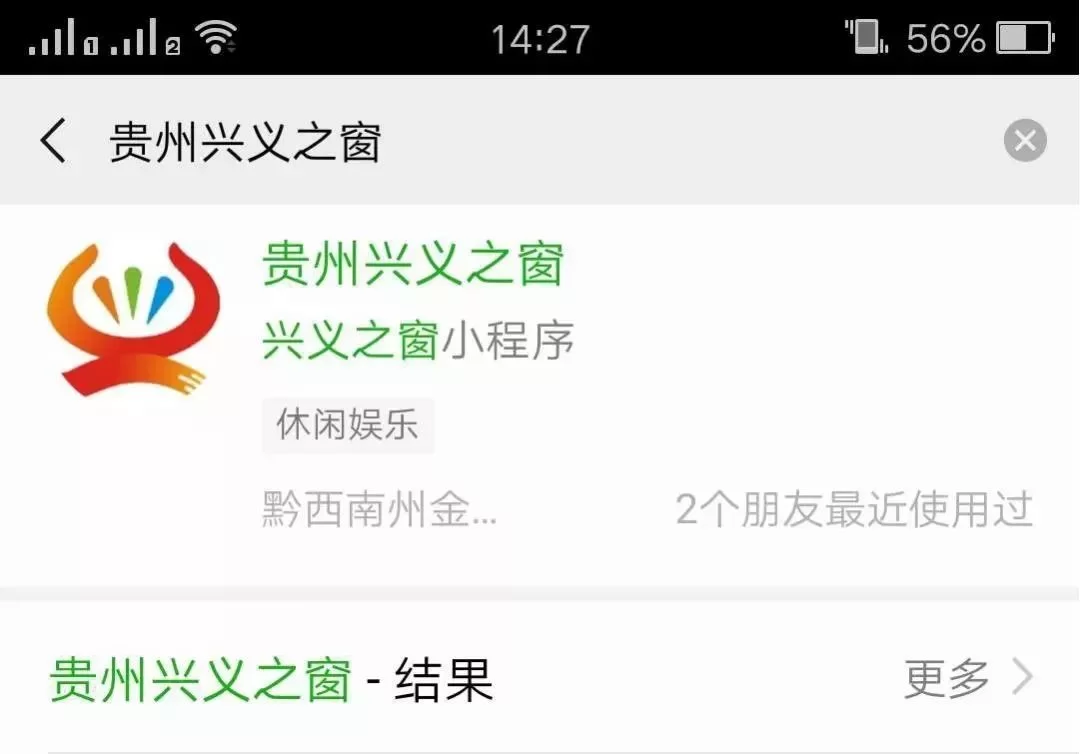Screen dimensions: 1080x754
Task: Tap the search field containing 贵州兴义之窗
Action: pos(500,142)
